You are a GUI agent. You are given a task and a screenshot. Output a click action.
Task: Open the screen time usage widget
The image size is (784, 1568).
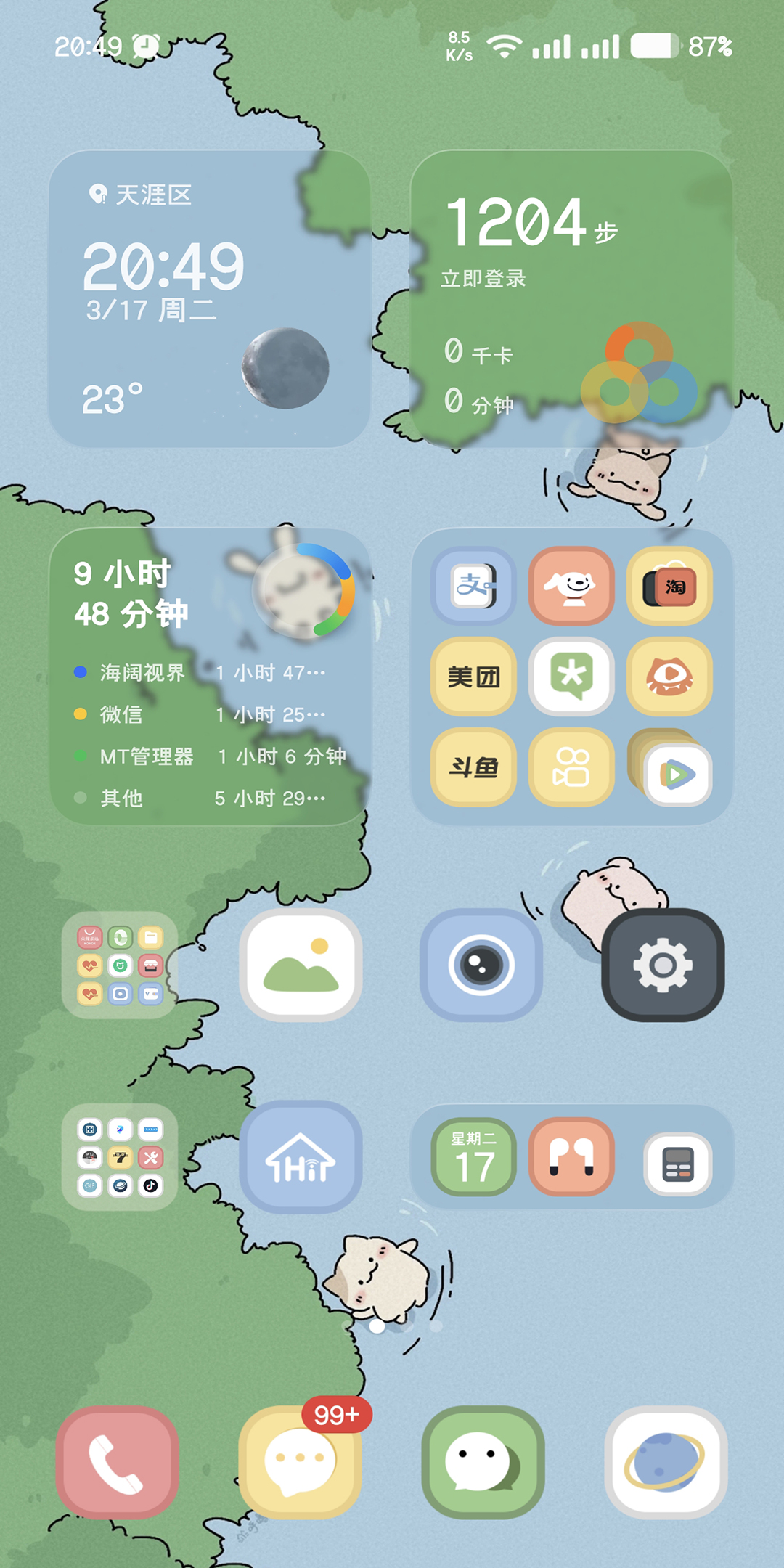(x=209, y=677)
